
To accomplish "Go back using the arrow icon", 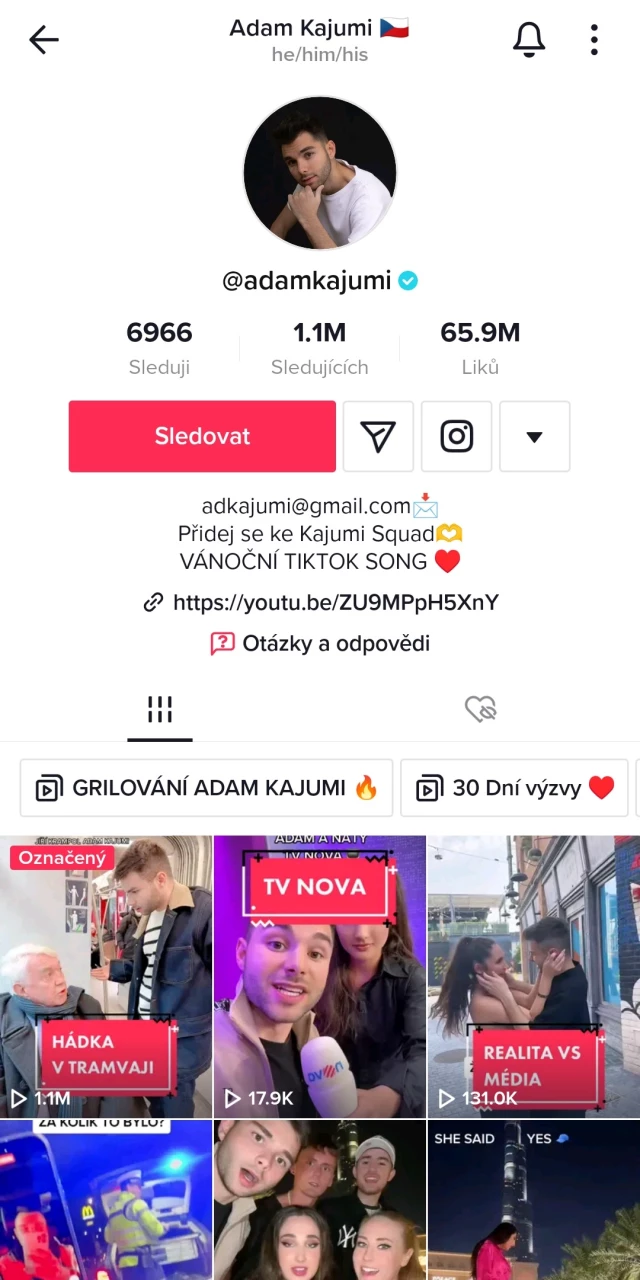I will [44, 40].
